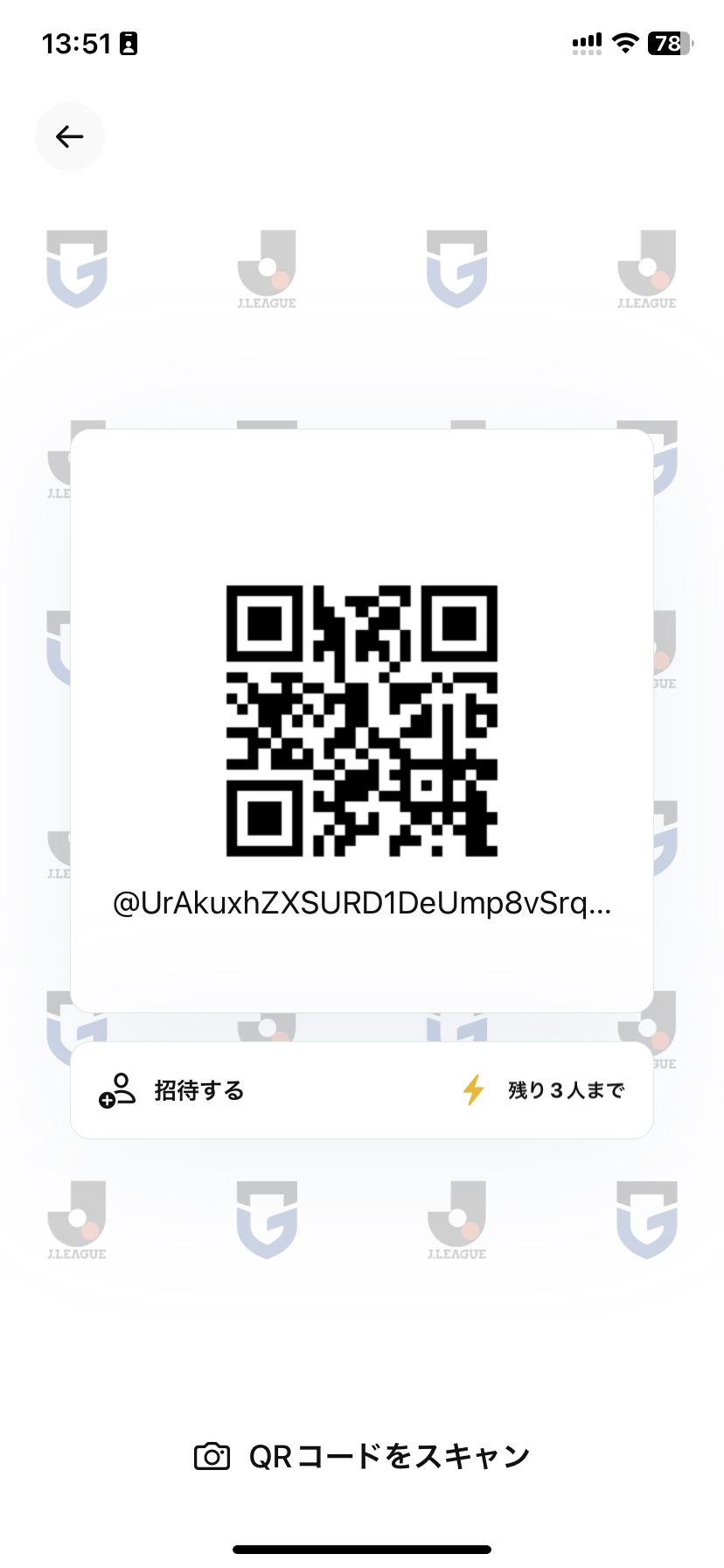Tap QRコードをスキャン to scan a code
Viewport: 724px width, 1568px height.
362,1457
